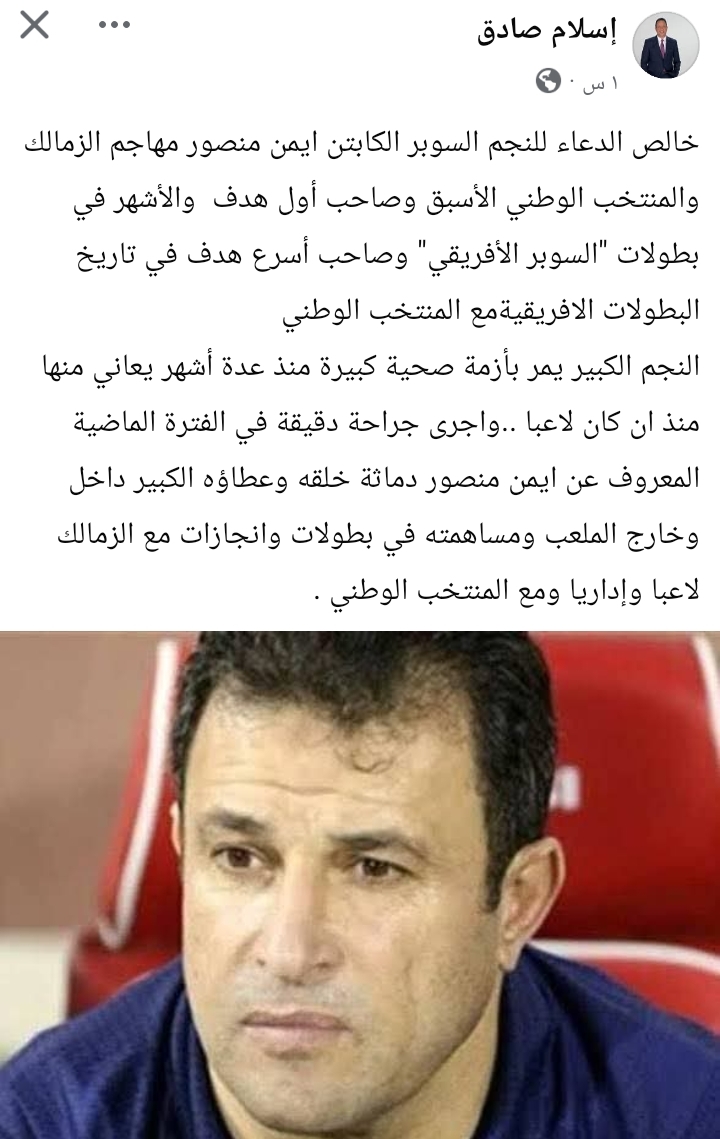Tap the author name إسلام صادق

tap(546, 31)
